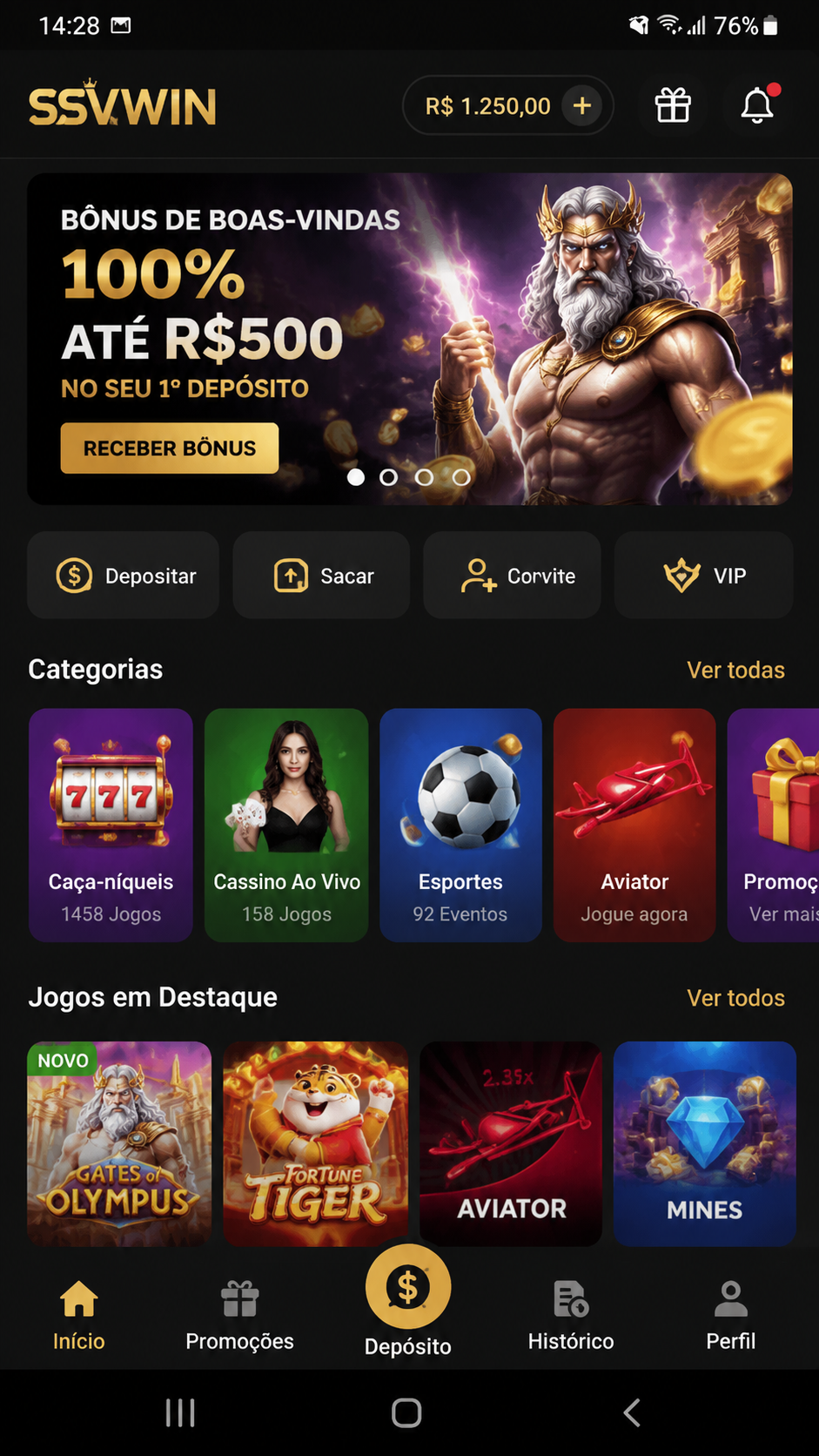Launch the Gates of Olympus game

point(119,1143)
